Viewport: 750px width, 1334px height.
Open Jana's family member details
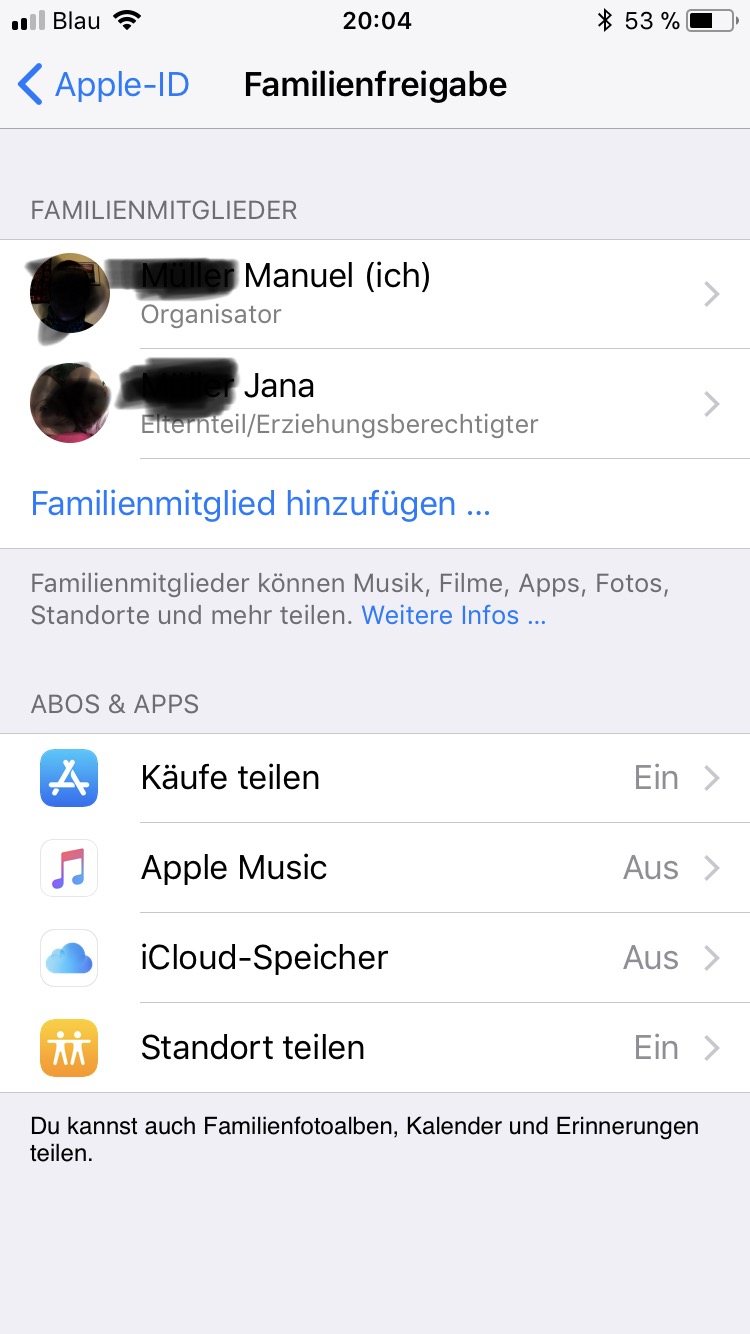click(375, 404)
